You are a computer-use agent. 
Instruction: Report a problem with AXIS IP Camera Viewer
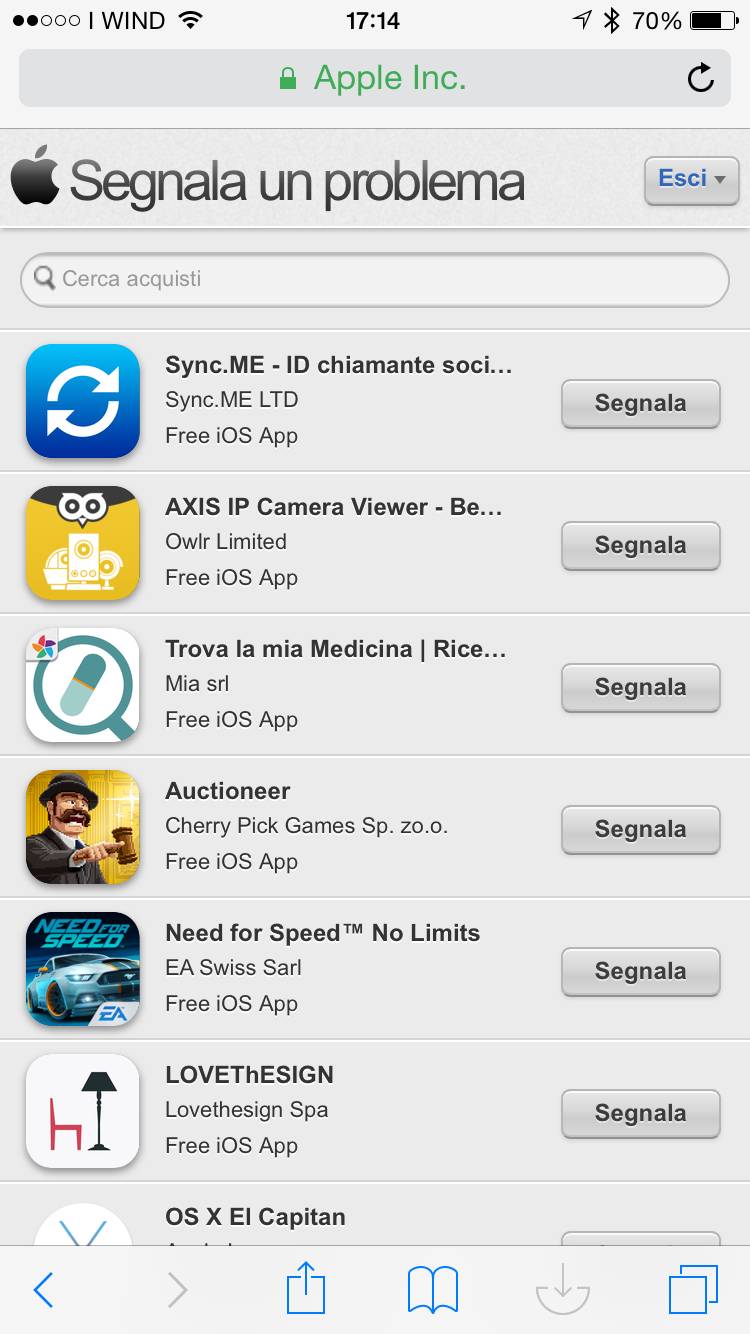(640, 545)
